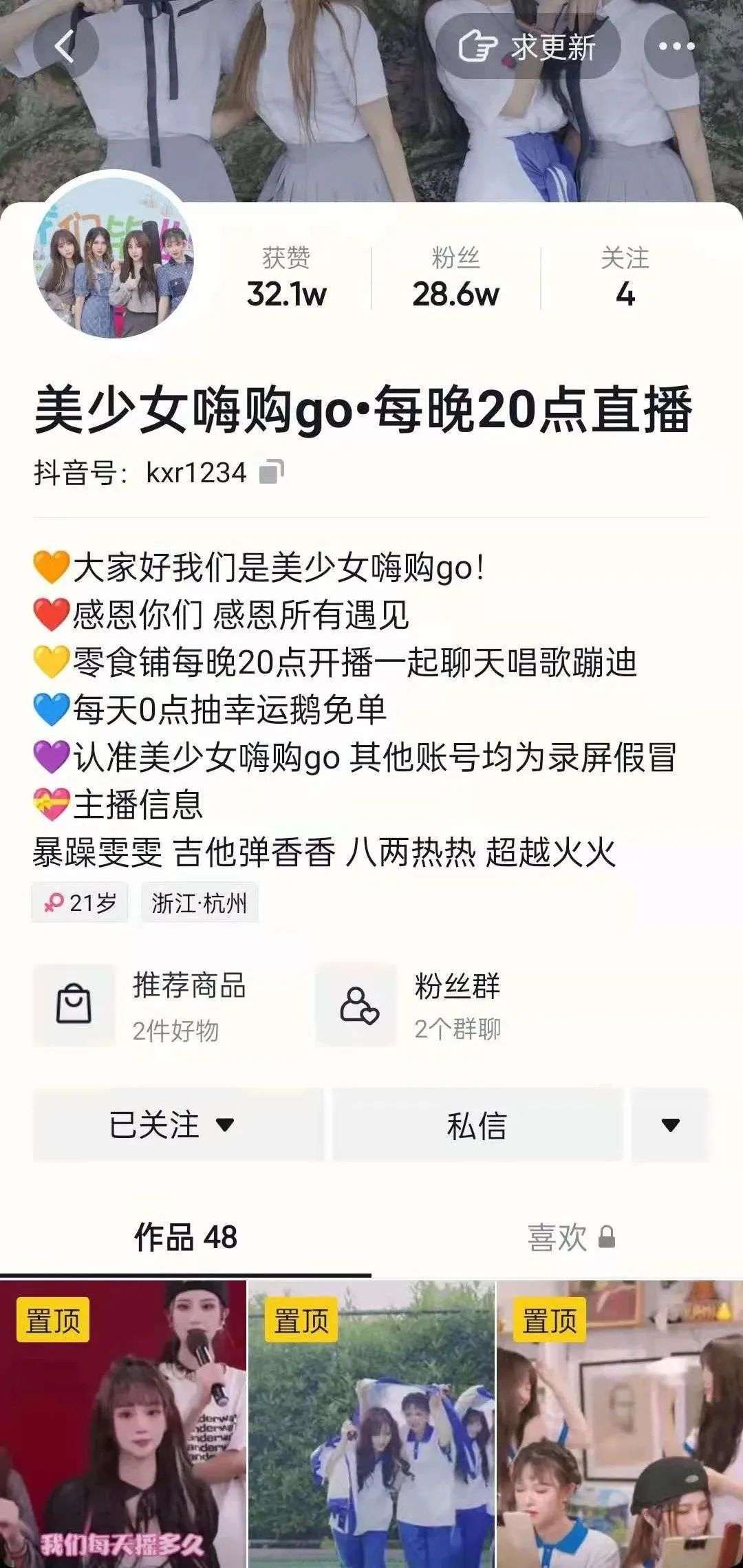Play the pinned video with the framed portrait
This screenshot has width=743, height=1568.
[x=620, y=1424]
